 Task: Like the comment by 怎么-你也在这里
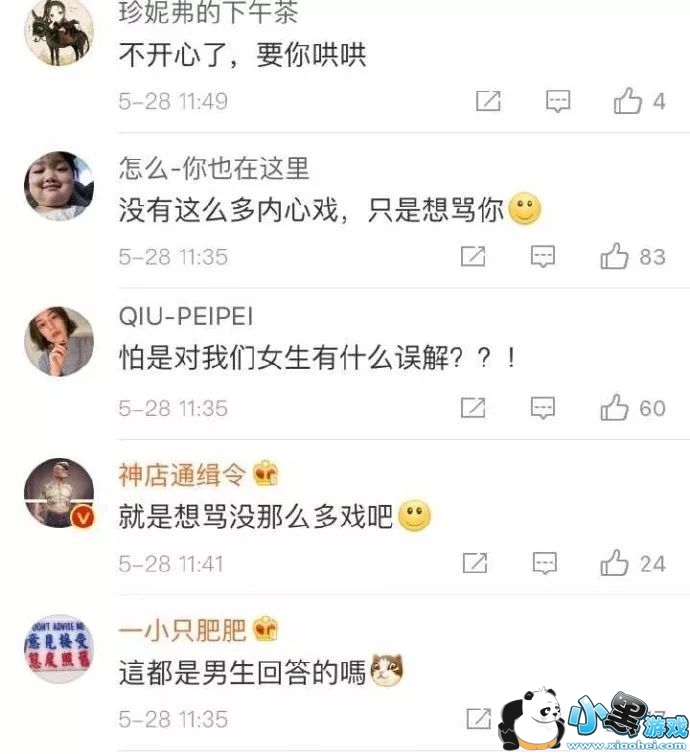(x=614, y=257)
